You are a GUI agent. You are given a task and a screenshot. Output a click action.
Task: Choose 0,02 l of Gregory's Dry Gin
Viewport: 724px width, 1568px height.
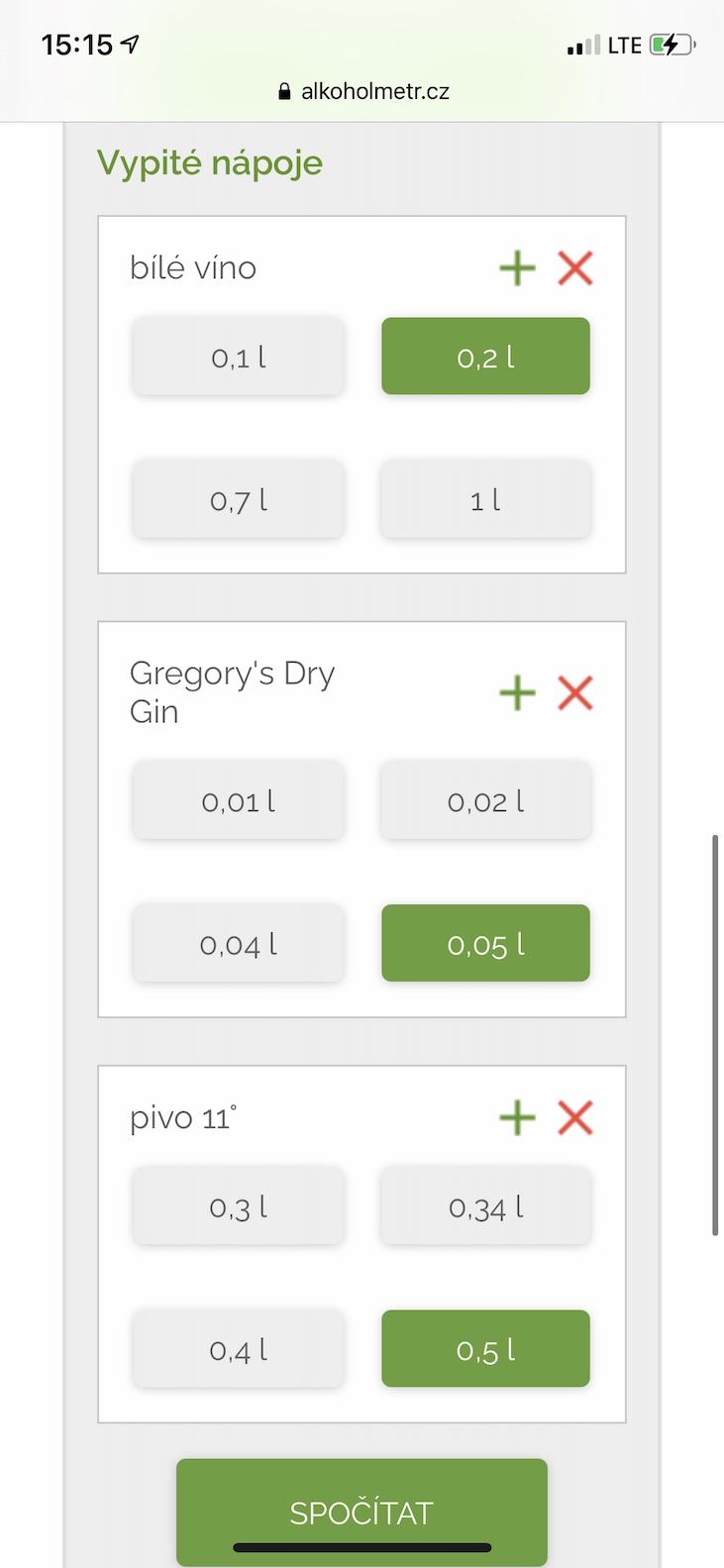point(485,800)
